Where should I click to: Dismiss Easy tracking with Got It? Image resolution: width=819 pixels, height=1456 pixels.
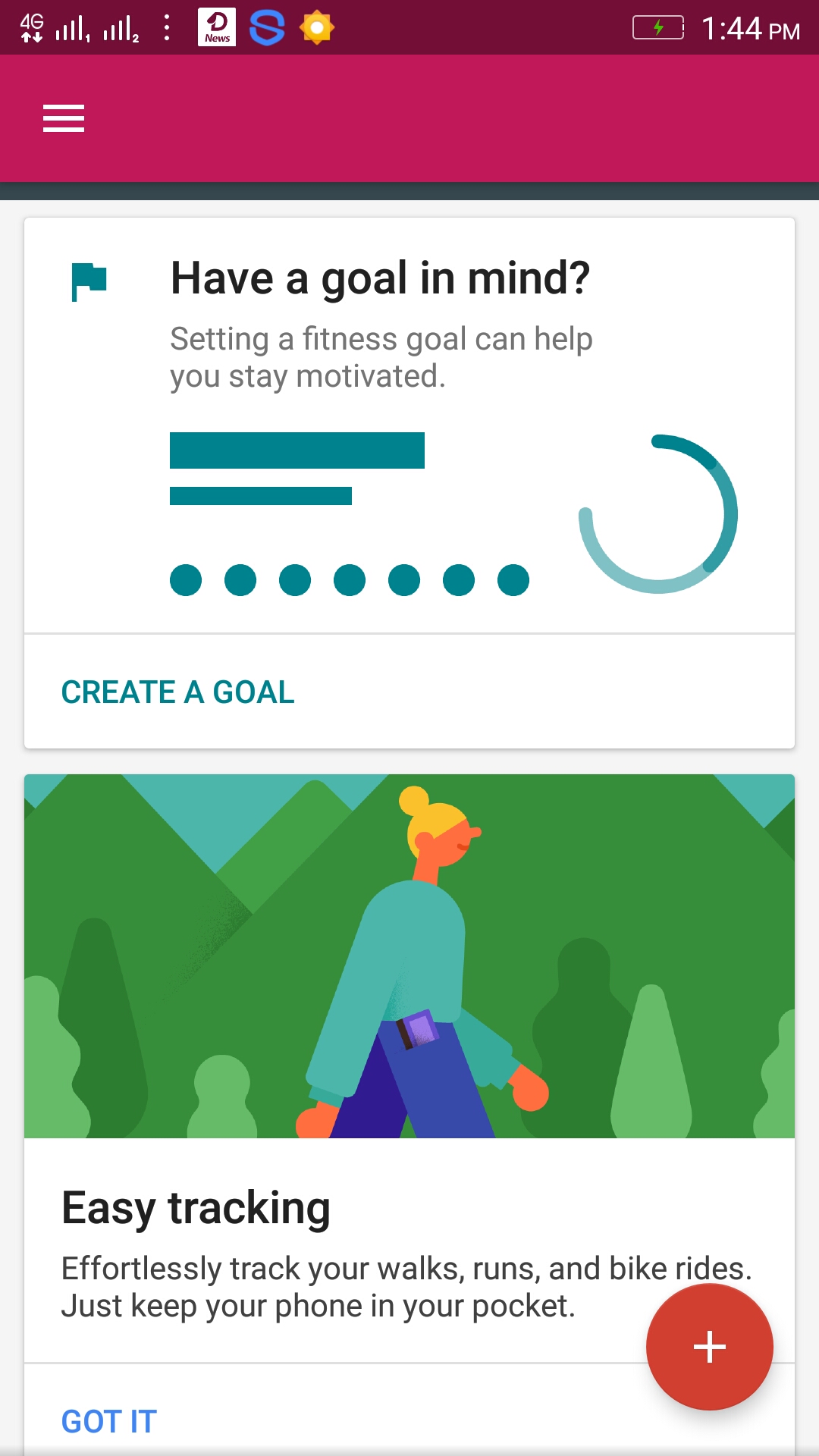[x=109, y=1421]
